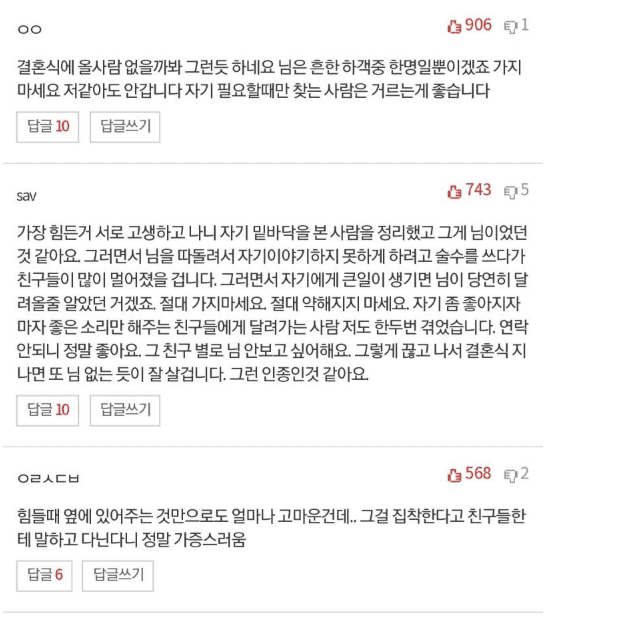Screen dimensions: 619x620
Task: Write a reply to ㅇㅇ's comment
Action: 125,127
